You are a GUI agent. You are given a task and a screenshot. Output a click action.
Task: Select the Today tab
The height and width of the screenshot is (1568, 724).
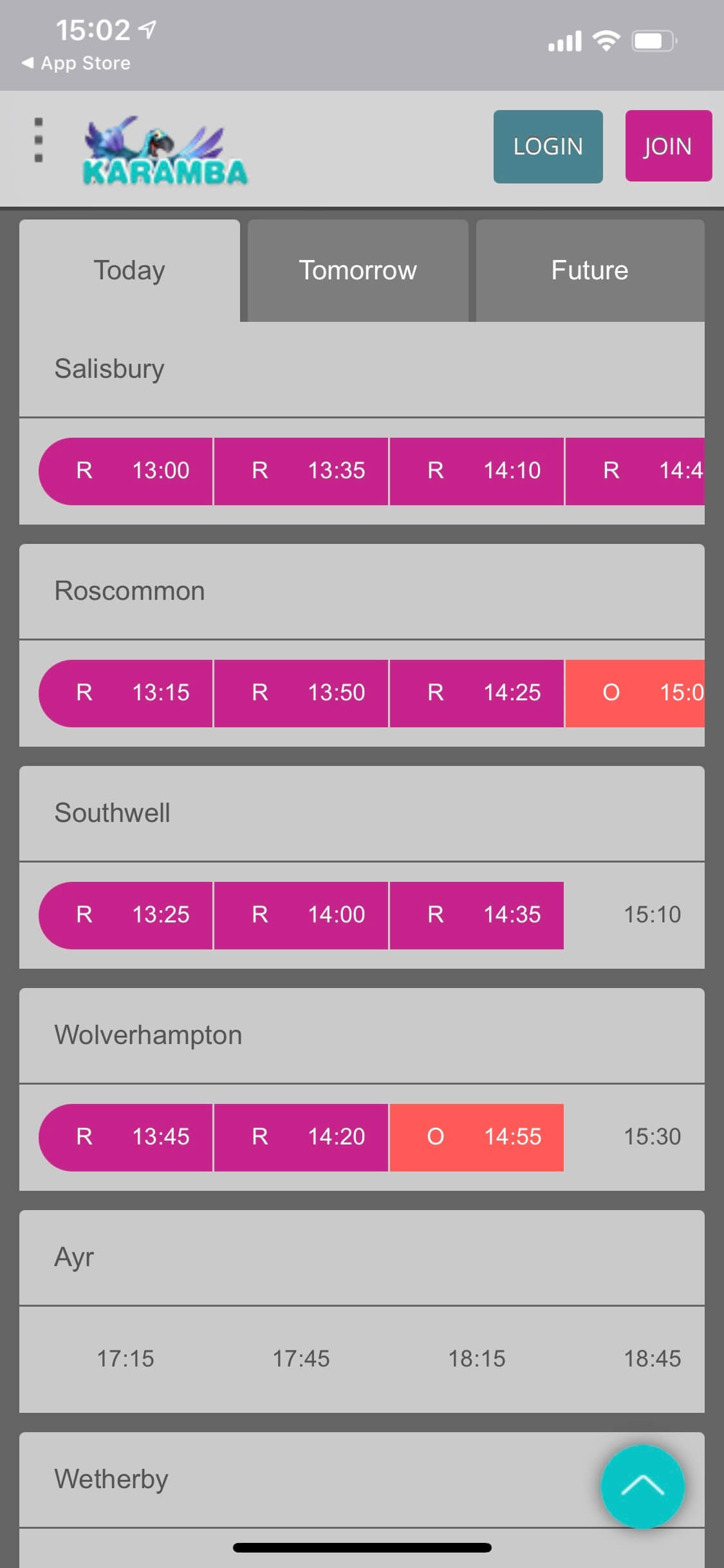[x=129, y=270]
